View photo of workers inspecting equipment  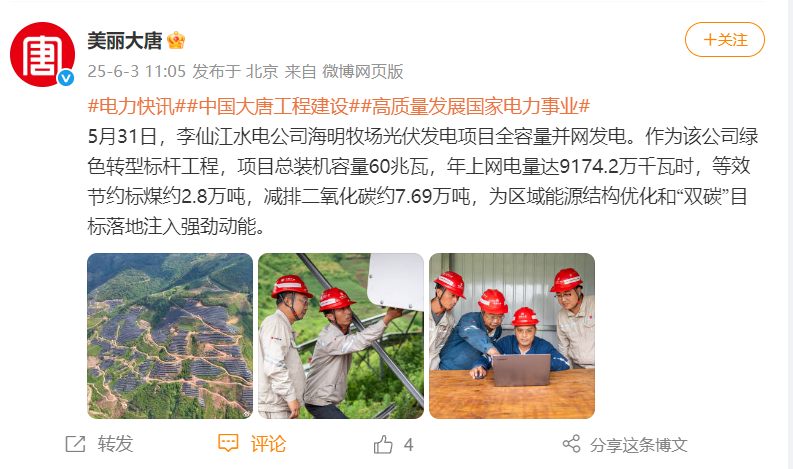pos(341,335)
